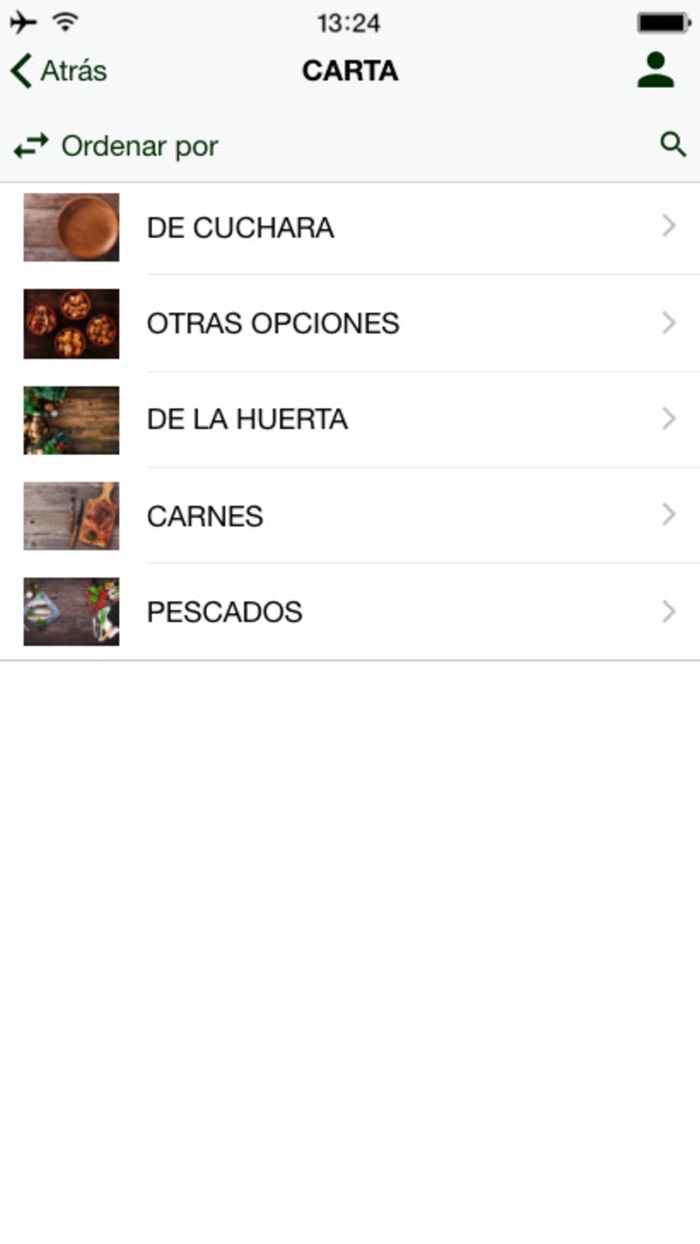Open the DE CUCHARA category
The width and height of the screenshot is (700, 1244).
pyautogui.click(x=350, y=228)
